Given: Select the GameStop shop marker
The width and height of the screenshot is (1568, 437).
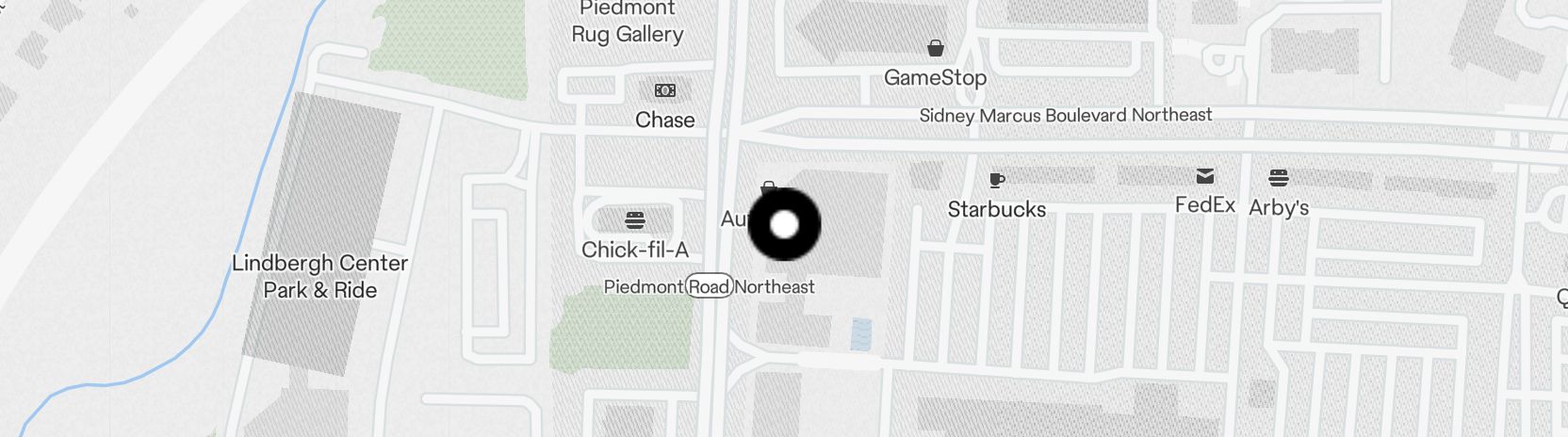Looking at the screenshot, I should click(935, 49).
